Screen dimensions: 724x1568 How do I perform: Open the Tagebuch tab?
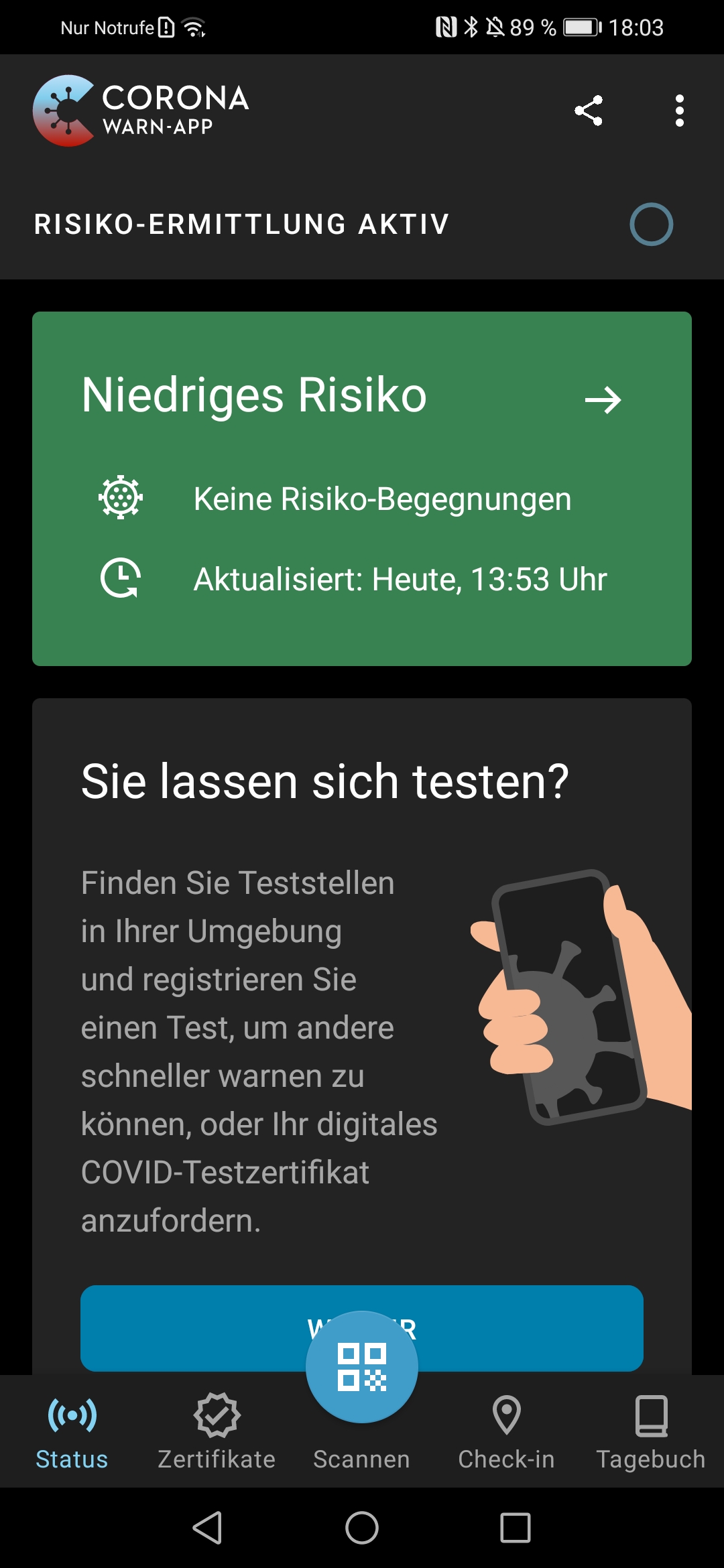(x=650, y=1432)
